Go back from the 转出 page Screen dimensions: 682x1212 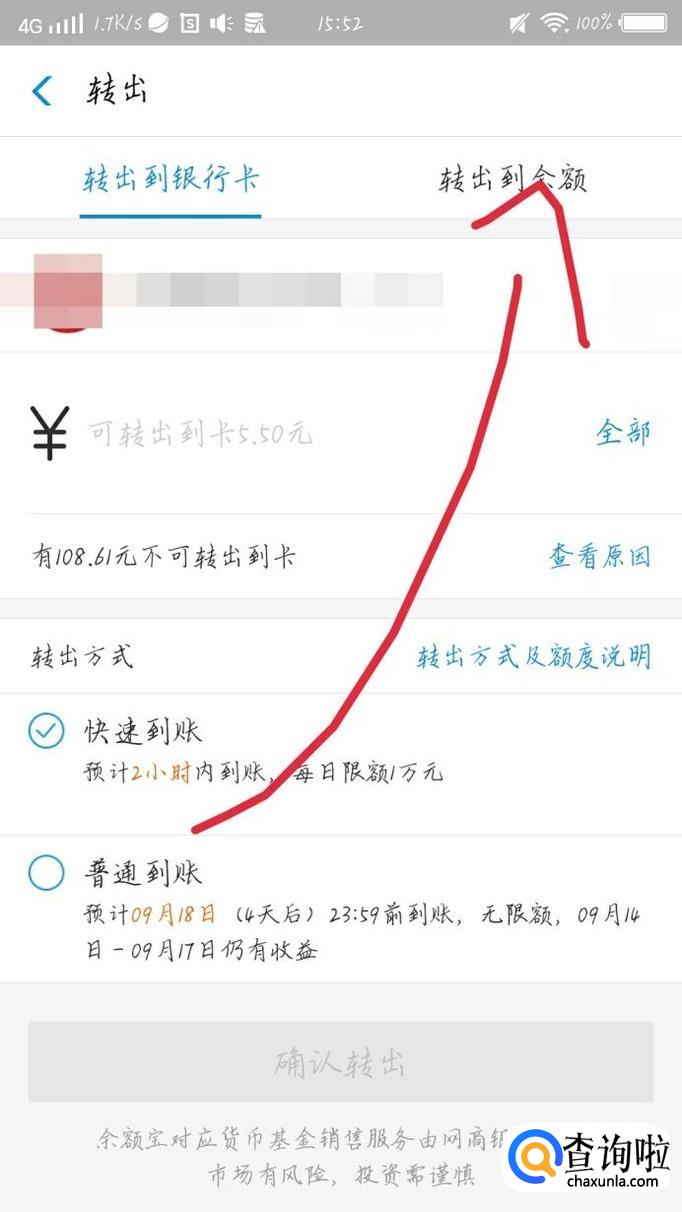42,91
